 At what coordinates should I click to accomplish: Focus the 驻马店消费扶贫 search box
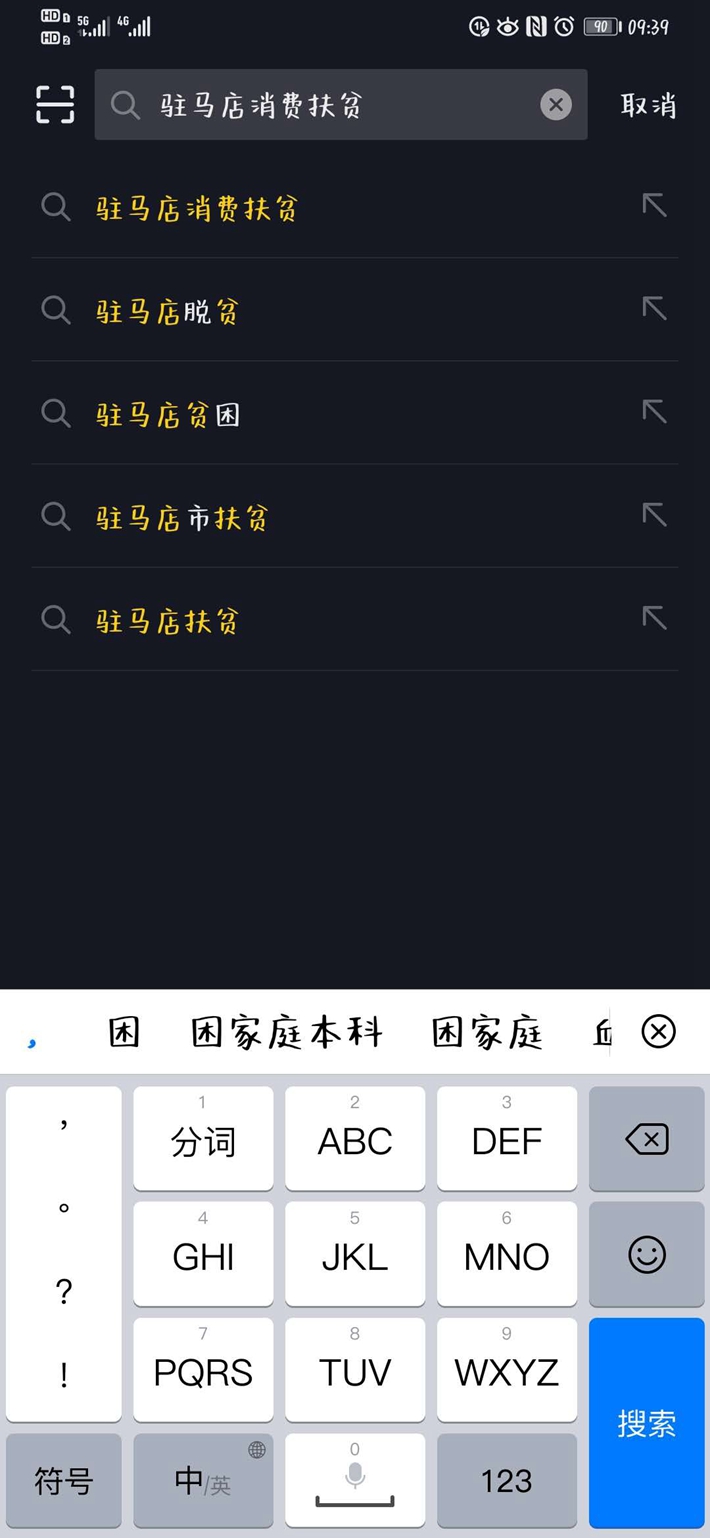(330, 104)
